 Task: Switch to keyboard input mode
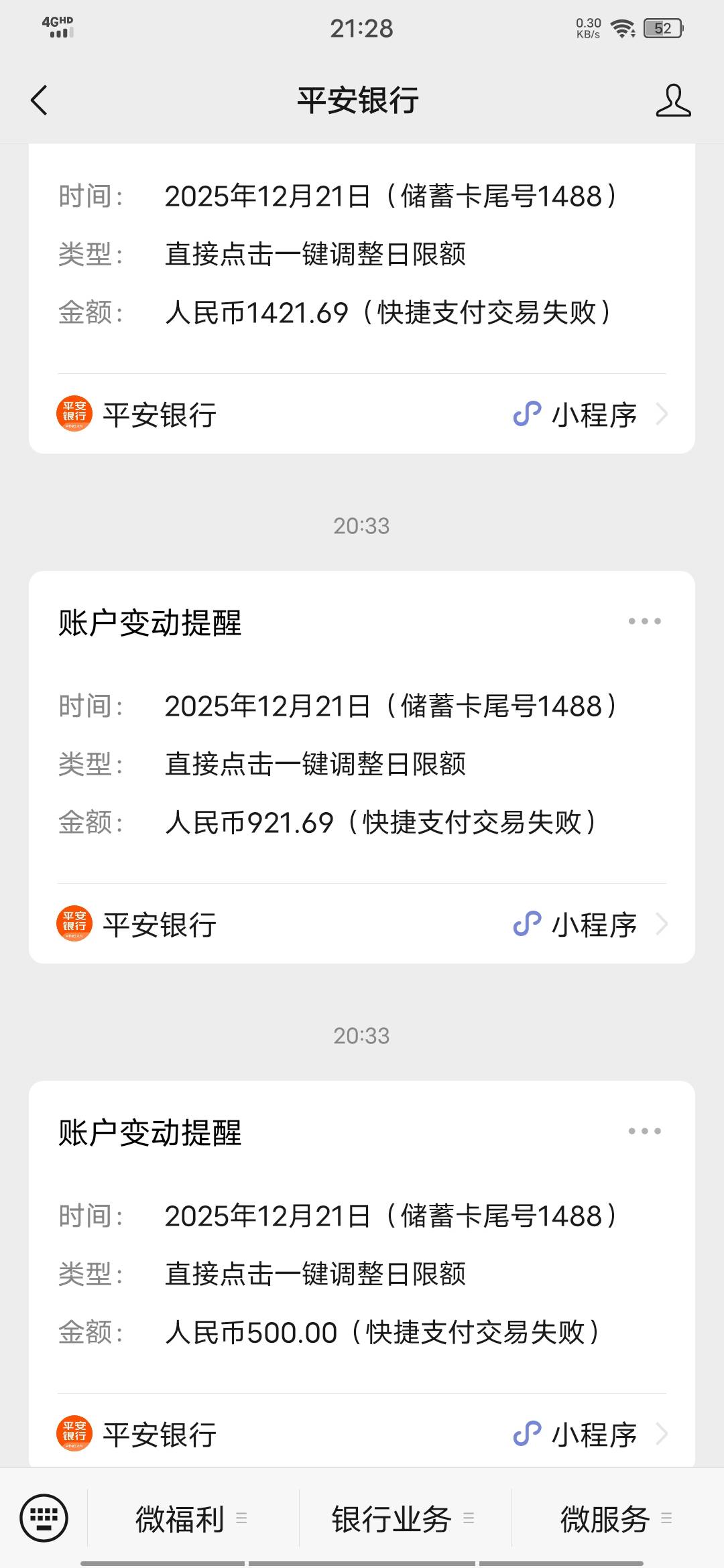pyautogui.click(x=44, y=1518)
